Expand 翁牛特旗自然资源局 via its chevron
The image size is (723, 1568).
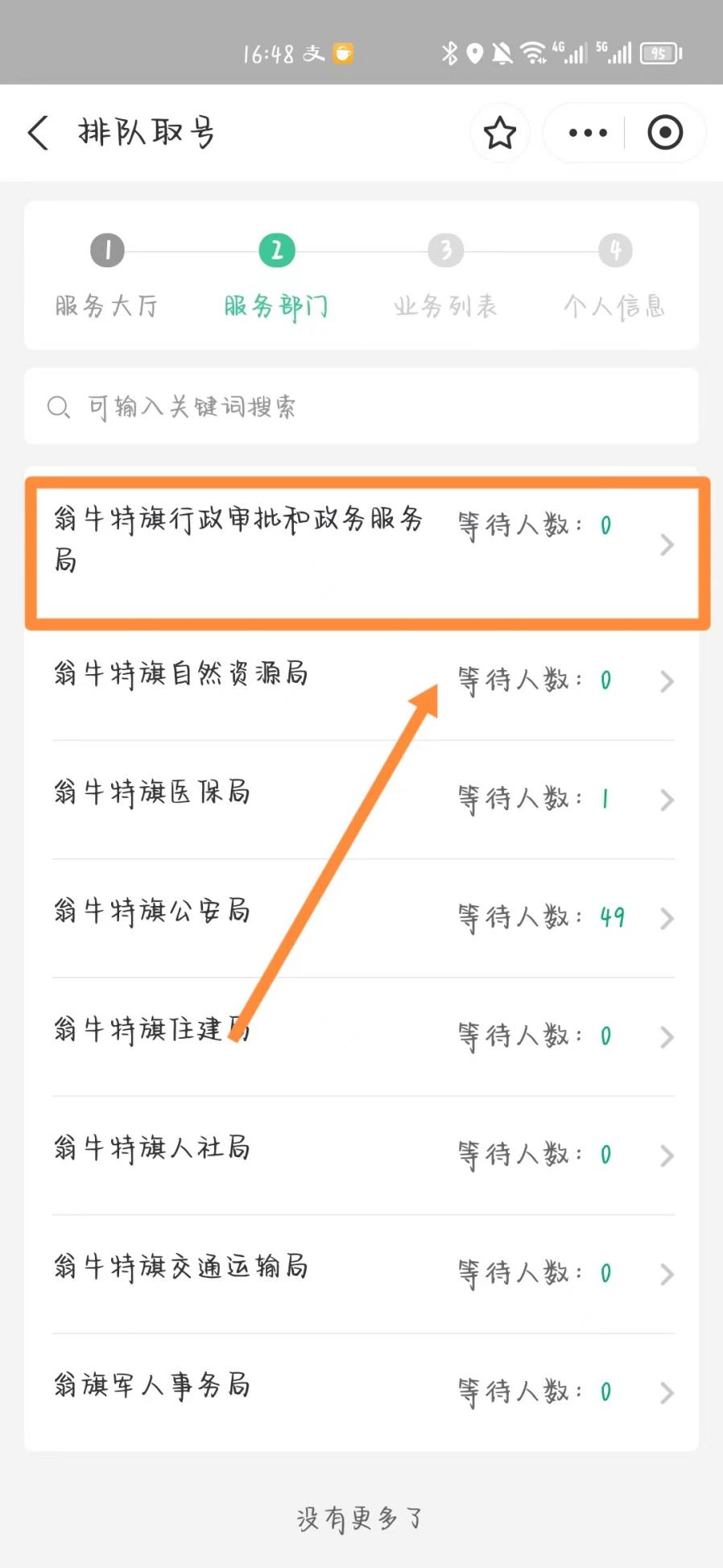pos(667,681)
